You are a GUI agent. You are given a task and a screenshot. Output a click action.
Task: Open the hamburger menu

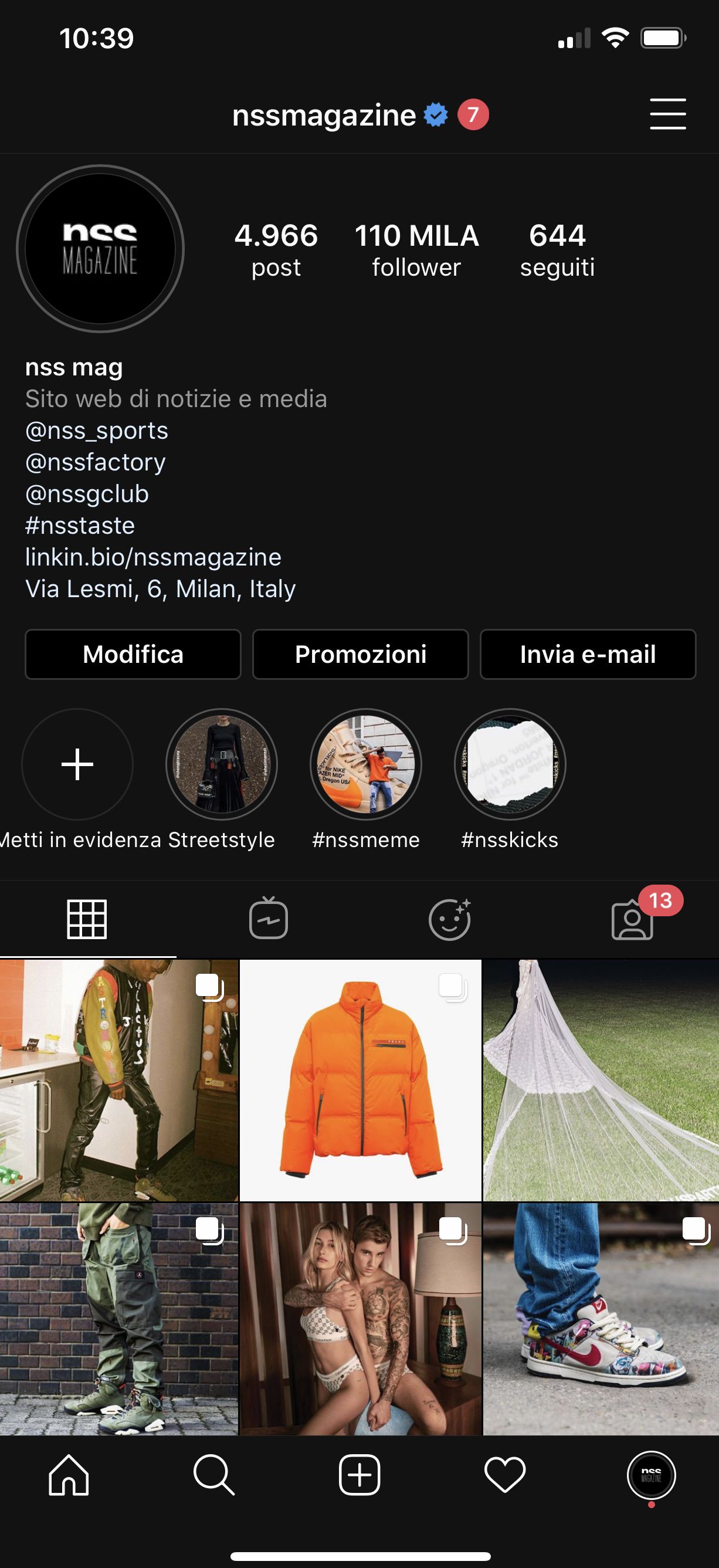[x=667, y=114]
